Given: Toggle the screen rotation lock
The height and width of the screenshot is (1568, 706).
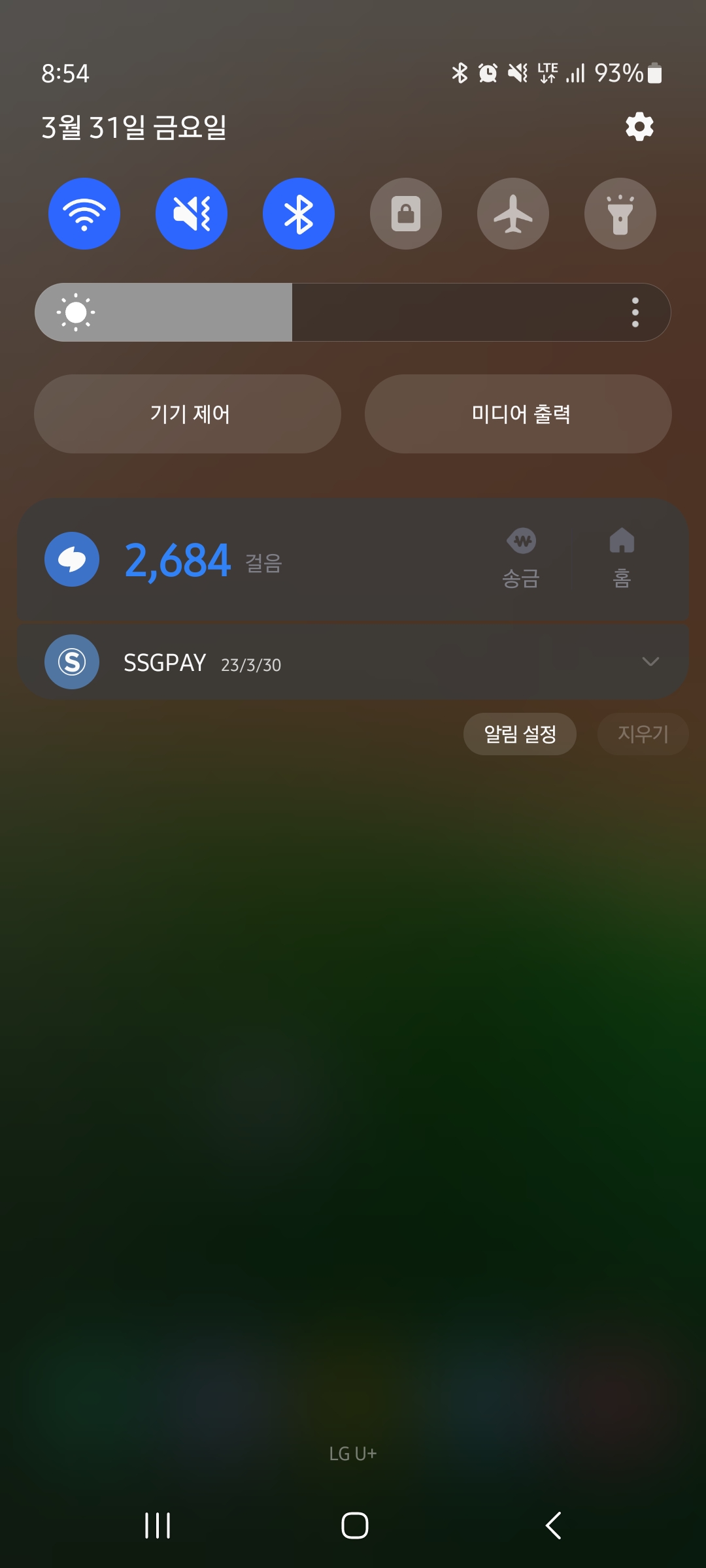Looking at the screenshot, I should tap(406, 214).
